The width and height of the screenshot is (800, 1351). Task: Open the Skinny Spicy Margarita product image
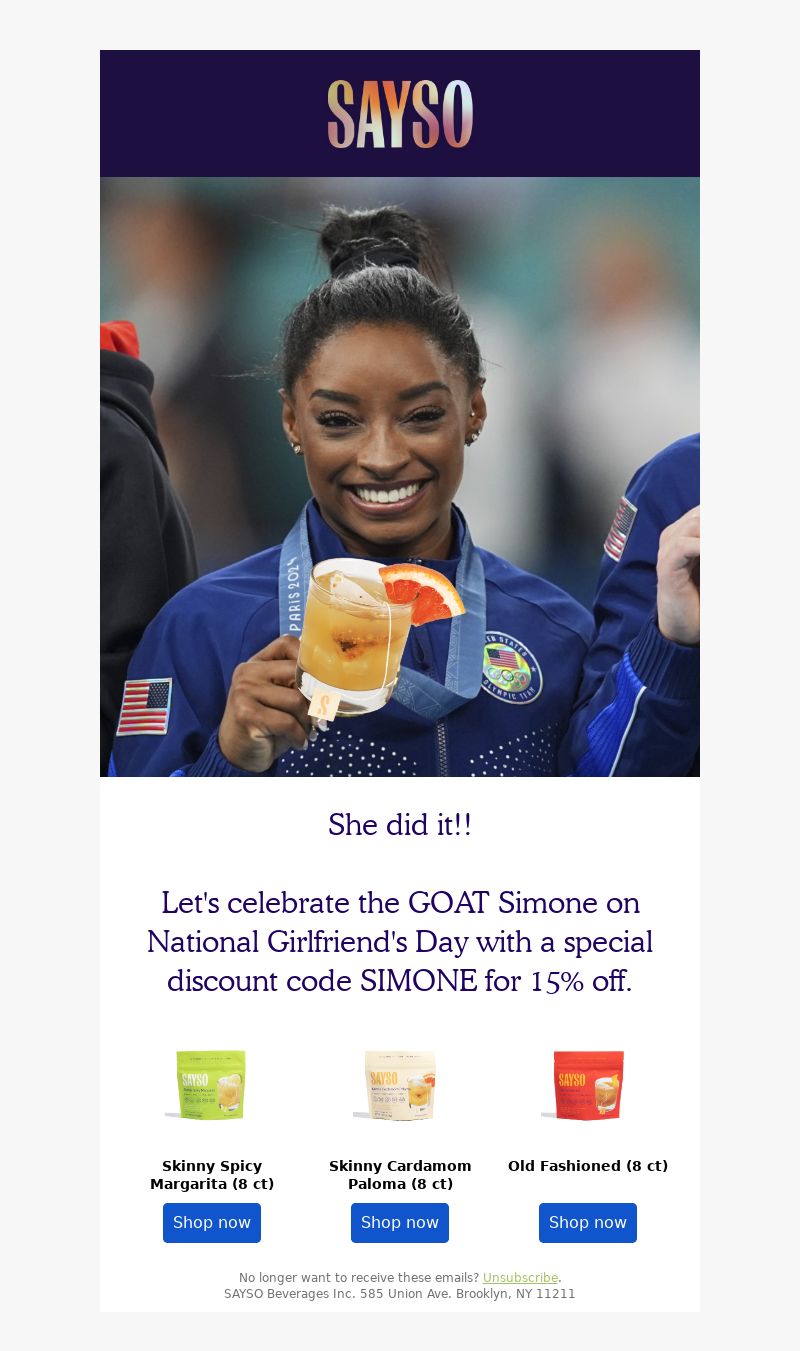(x=211, y=1085)
